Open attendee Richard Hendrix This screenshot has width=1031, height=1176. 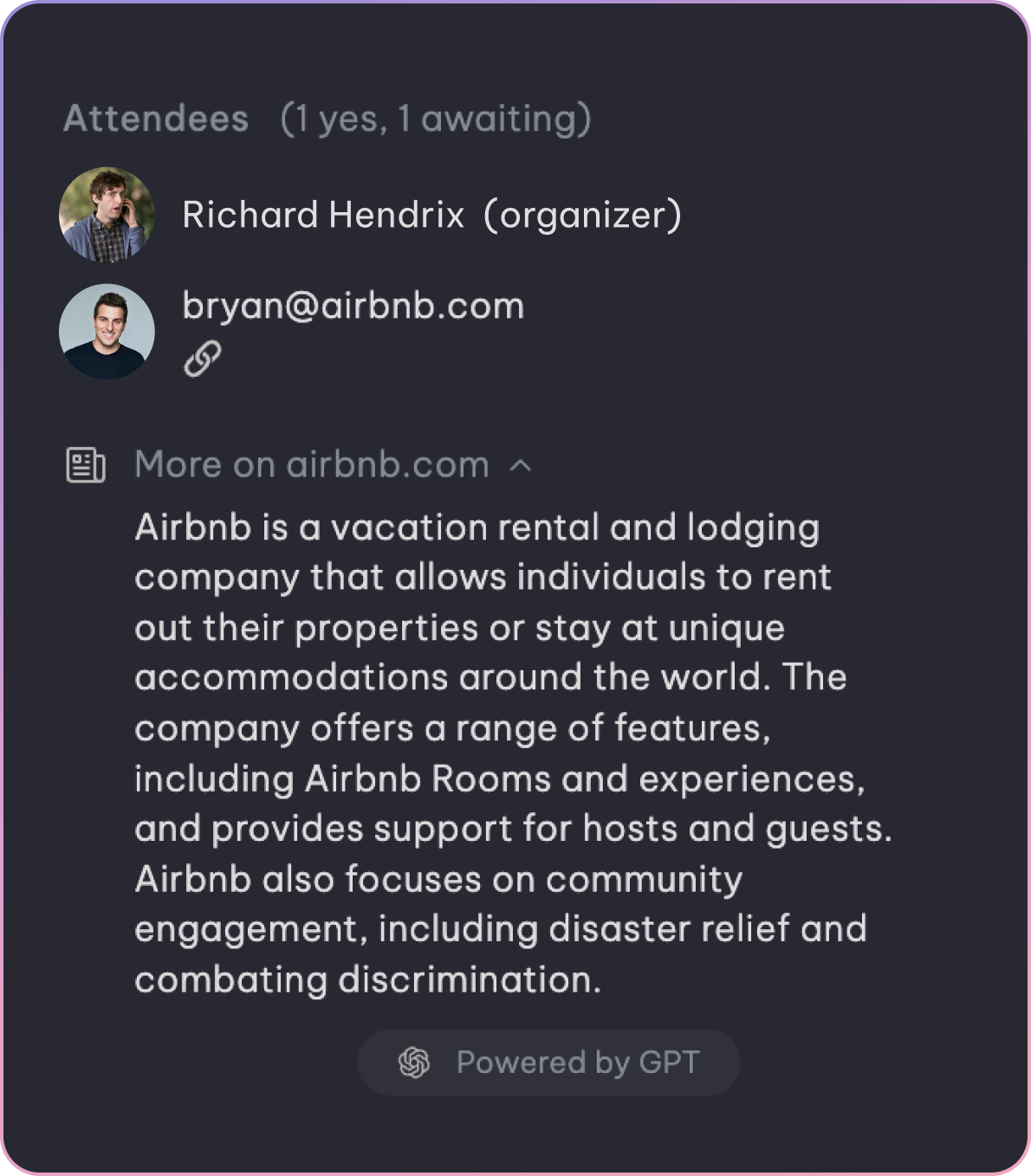pos(322,215)
